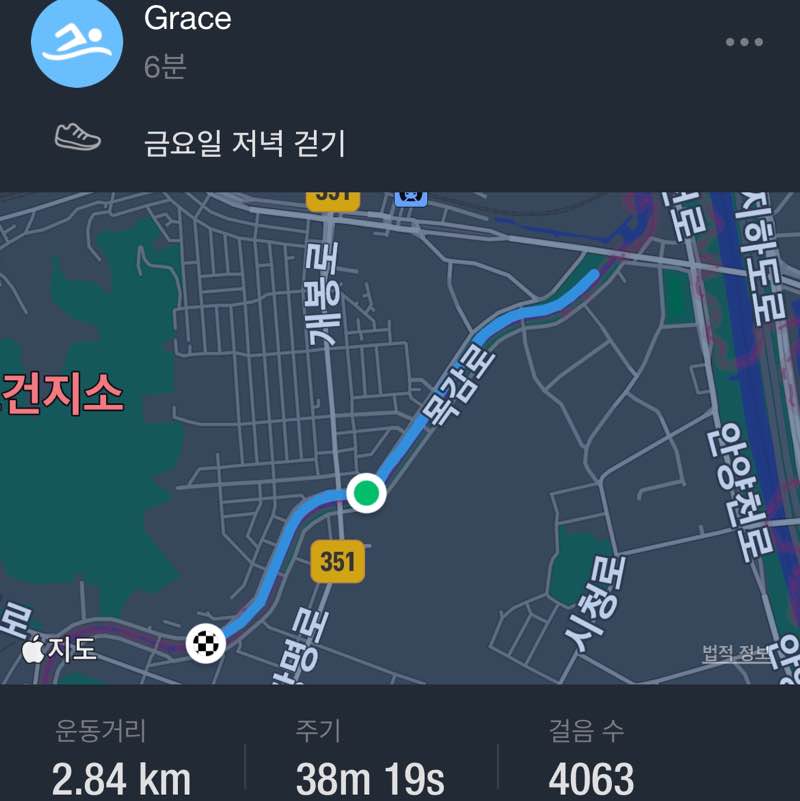Click the Apple 지도 maps logo
The image size is (800, 801).
click(56, 649)
